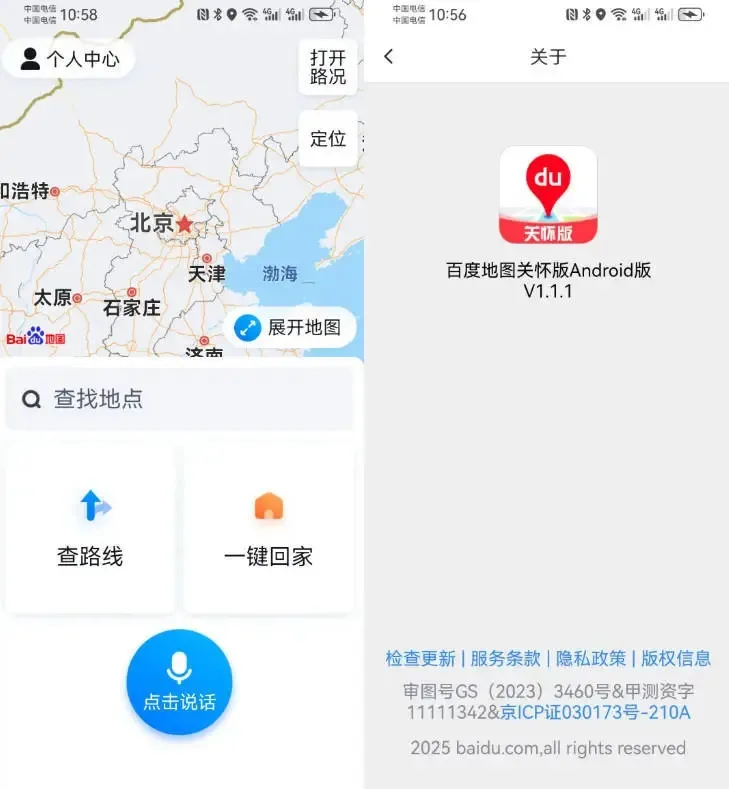Tap the Baidu Maps 关怀版 app logo

tap(548, 193)
